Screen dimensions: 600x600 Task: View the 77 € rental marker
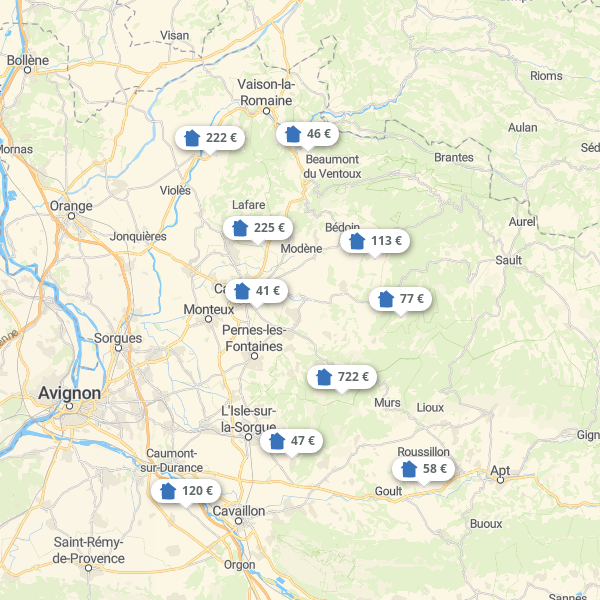[x=401, y=298]
